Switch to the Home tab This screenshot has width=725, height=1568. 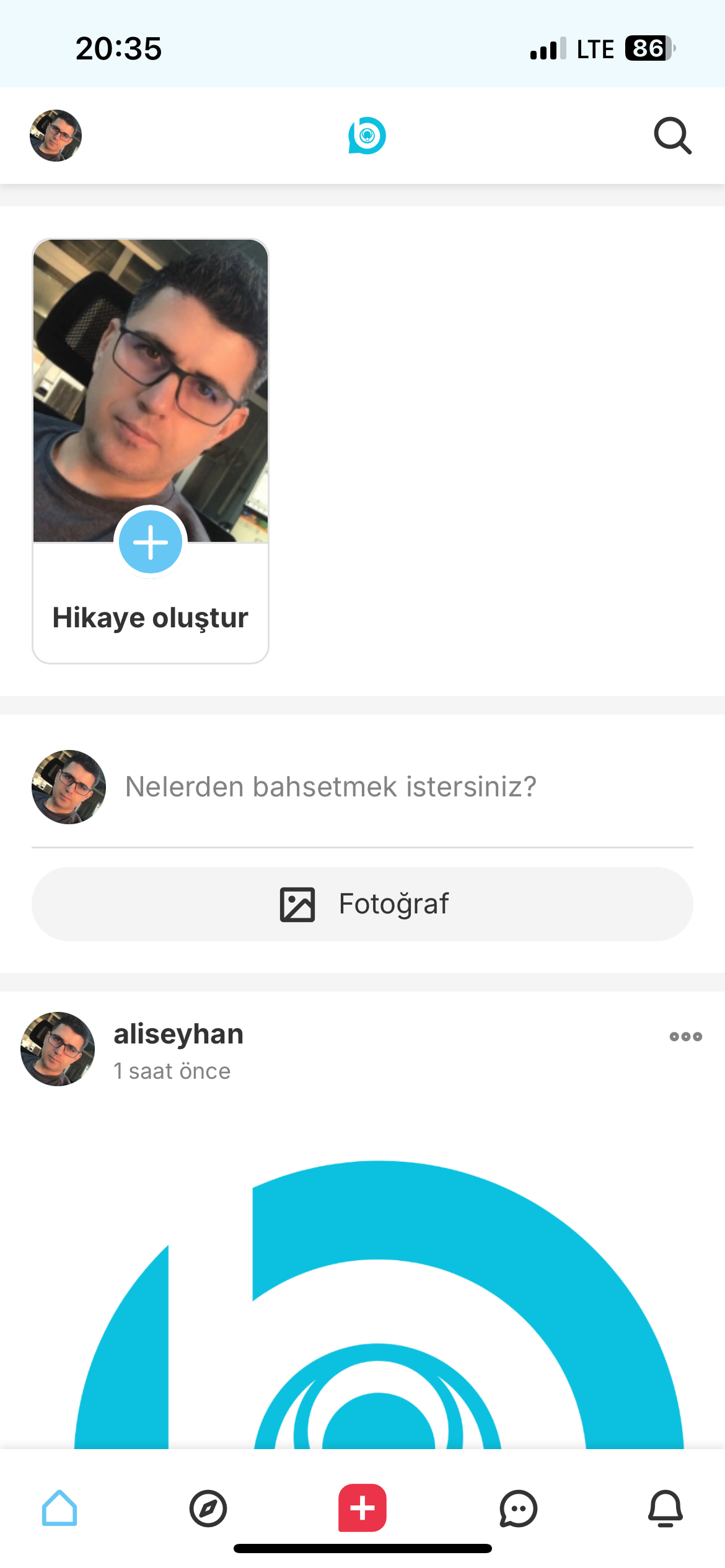coord(59,1507)
